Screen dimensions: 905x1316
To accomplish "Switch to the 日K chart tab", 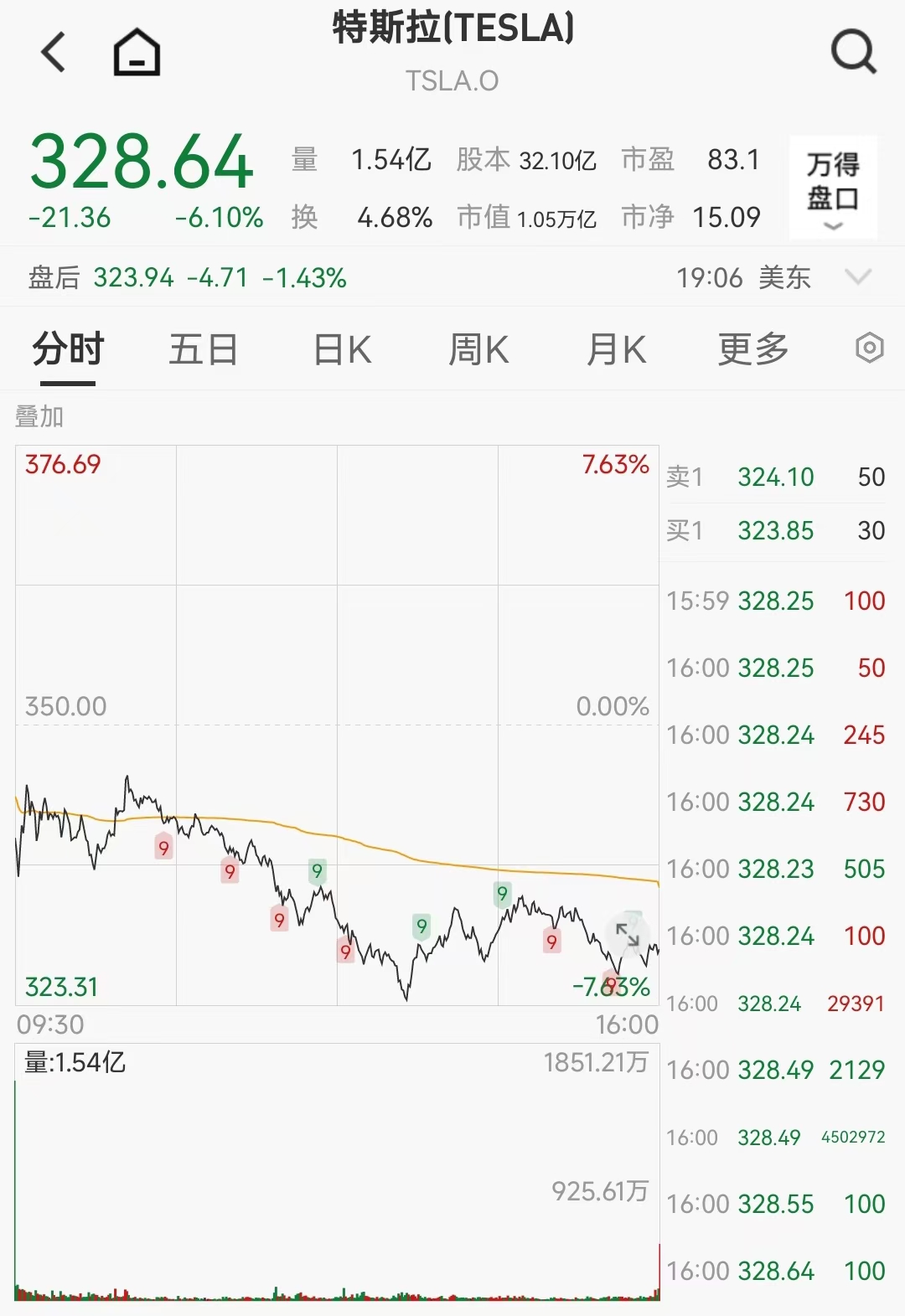I will [x=342, y=349].
